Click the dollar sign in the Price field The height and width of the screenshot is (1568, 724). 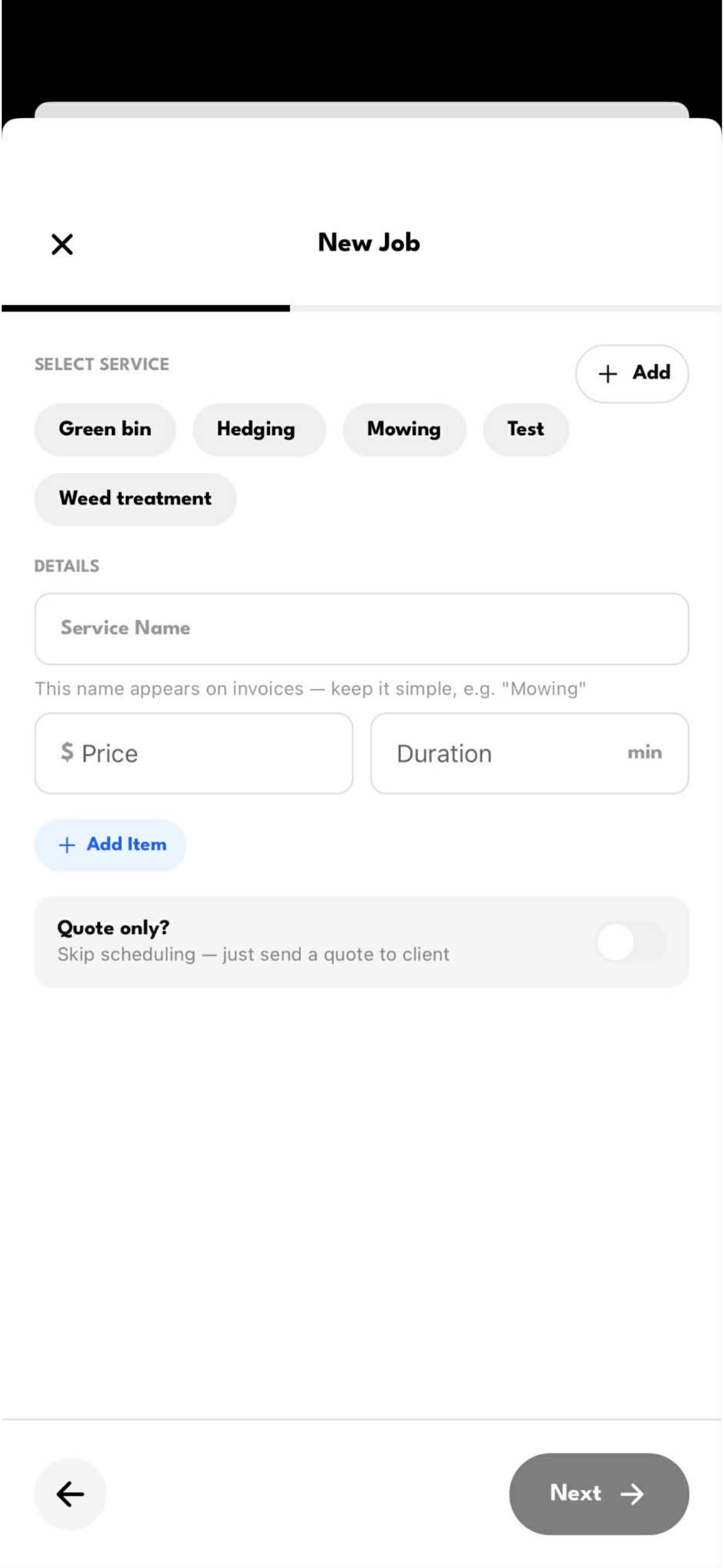(x=67, y=753)
